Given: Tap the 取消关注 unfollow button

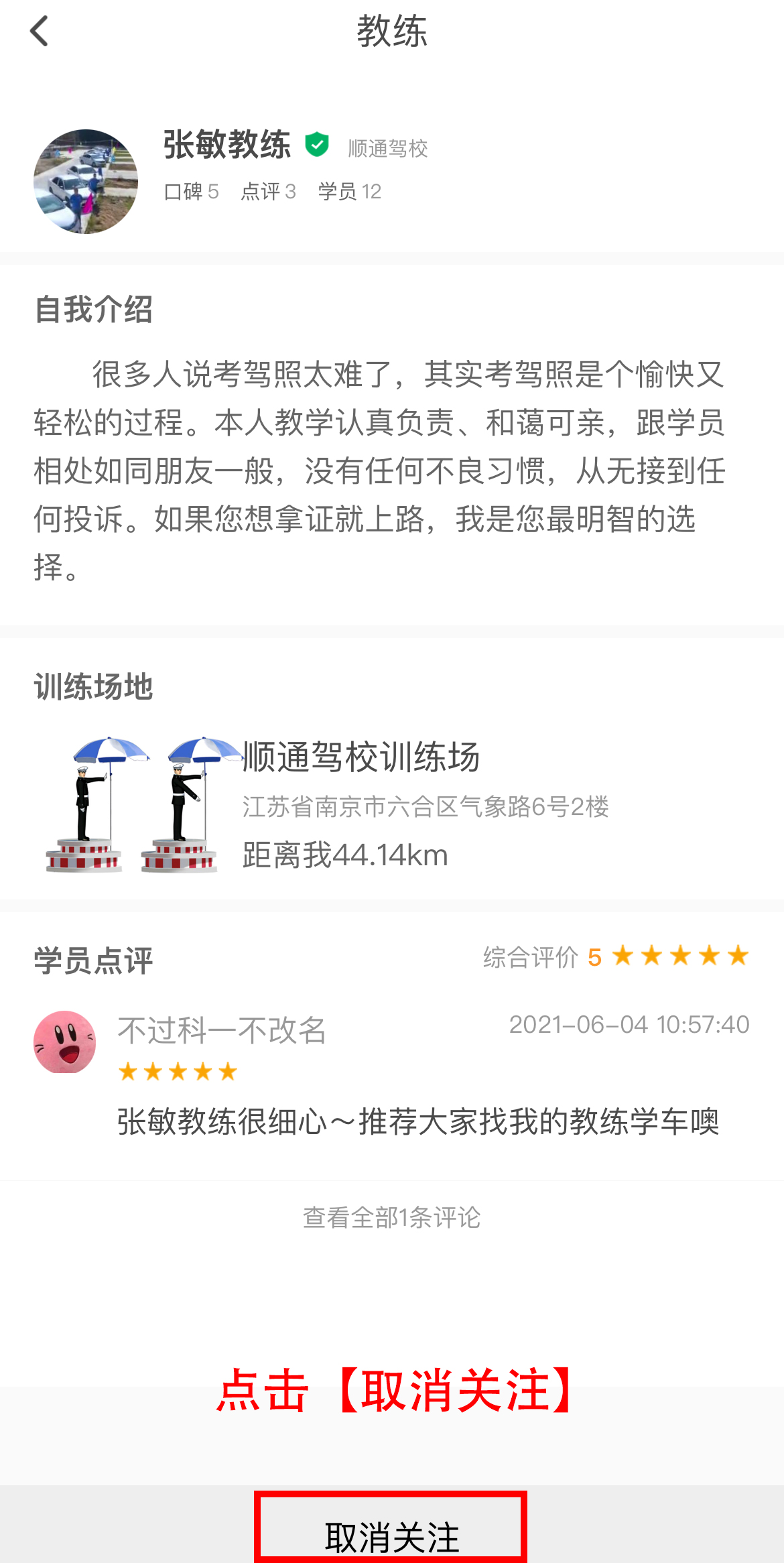Looking at the screenshot, I should coord(391,1535).
